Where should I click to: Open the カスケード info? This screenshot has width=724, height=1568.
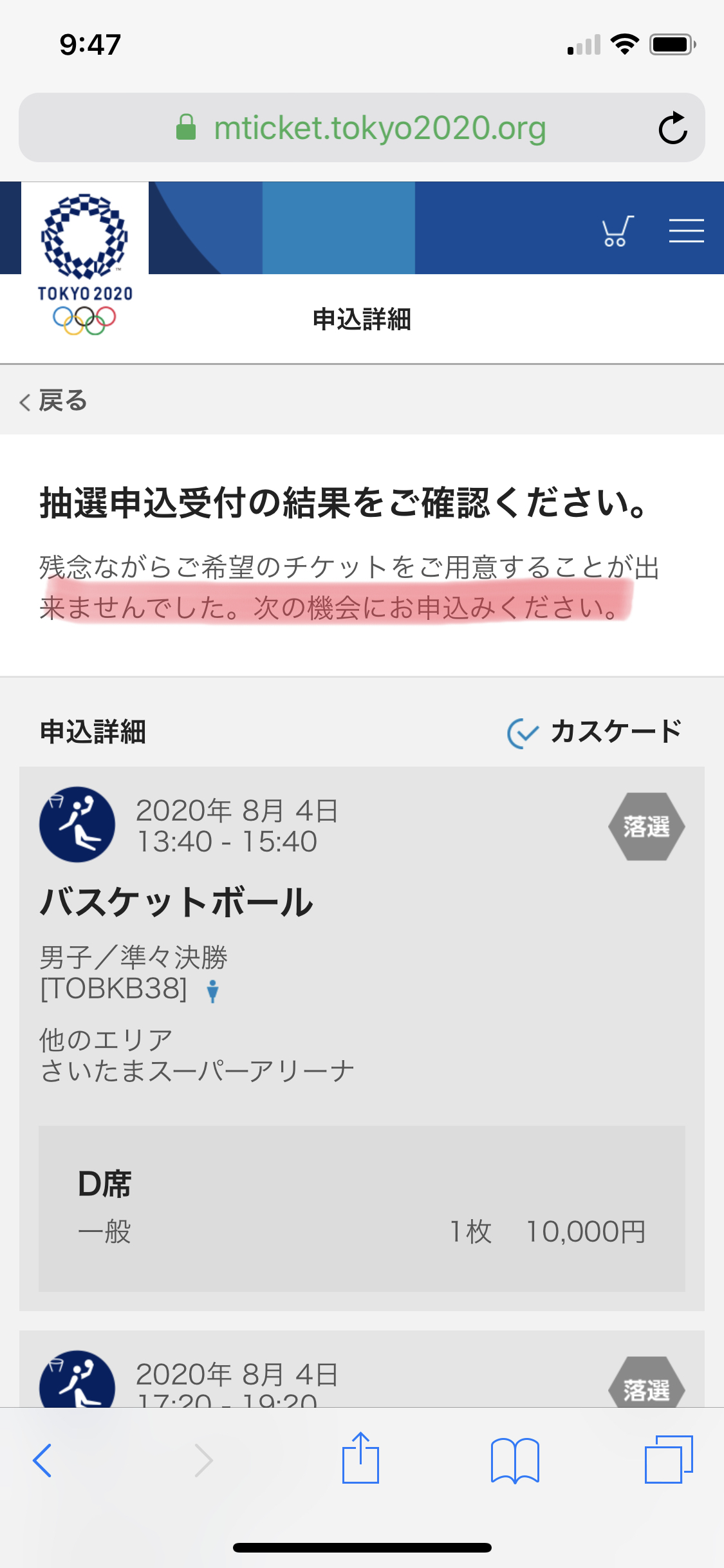(594, 733)
